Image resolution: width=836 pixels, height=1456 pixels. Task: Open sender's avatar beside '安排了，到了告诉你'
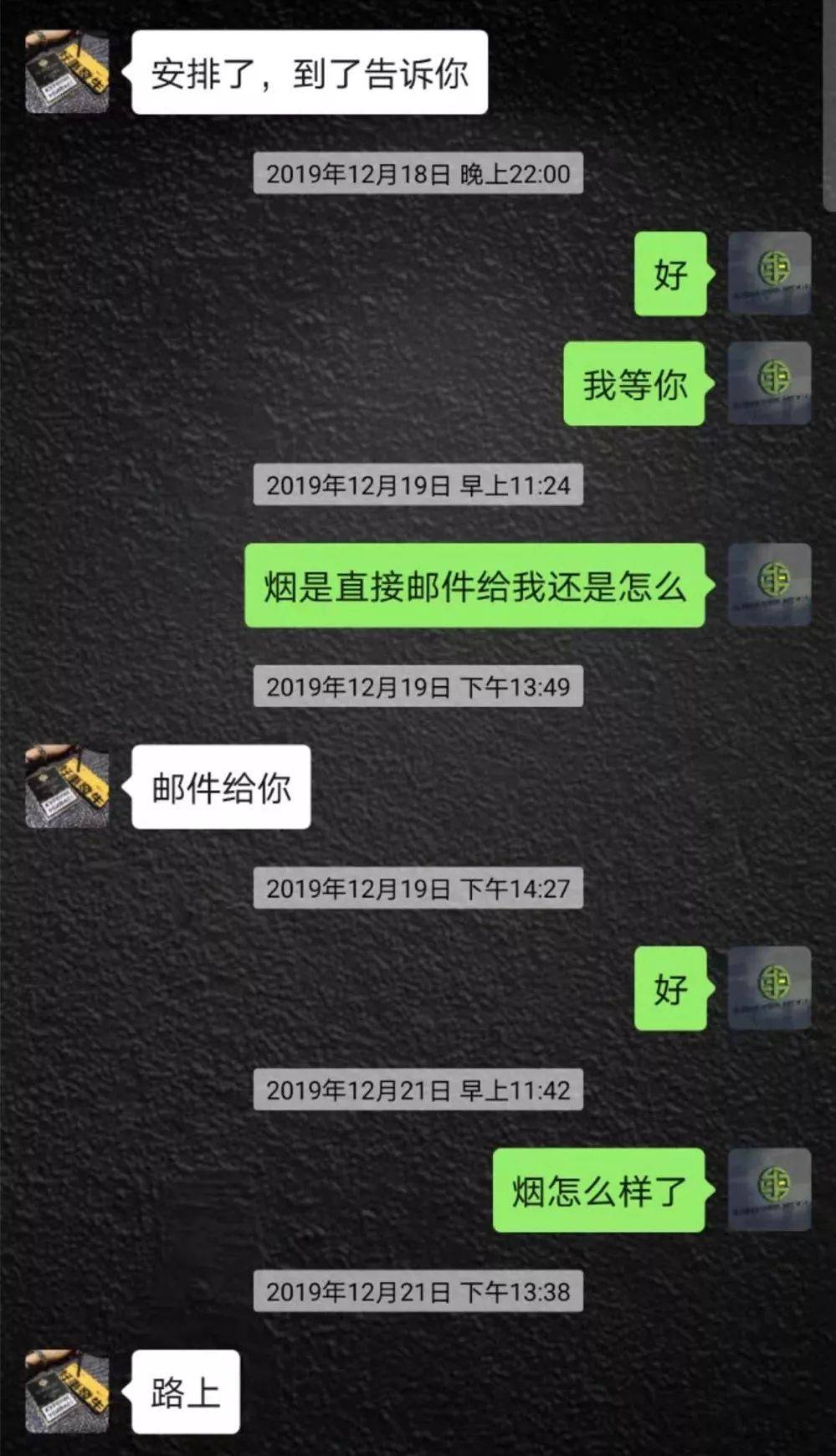click(67, 72)
